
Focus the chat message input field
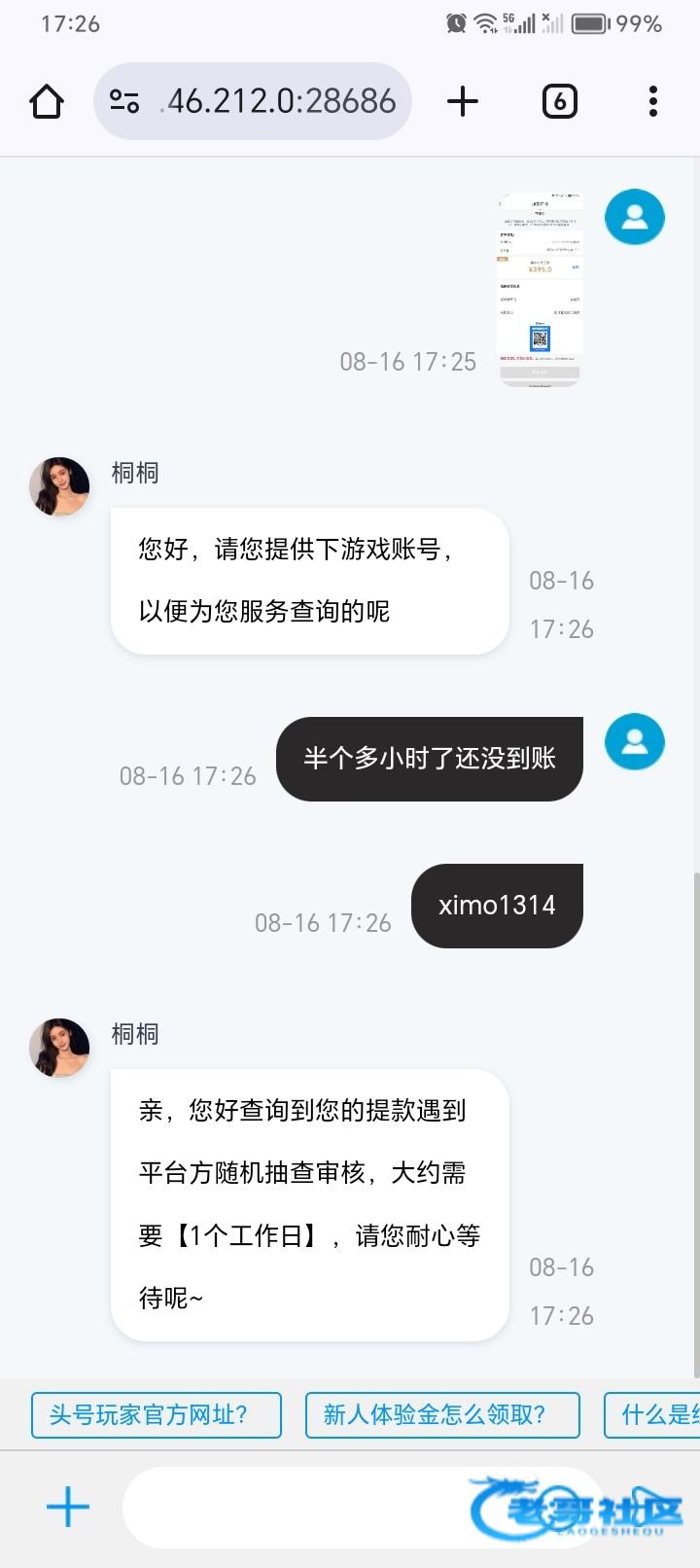360,1507
